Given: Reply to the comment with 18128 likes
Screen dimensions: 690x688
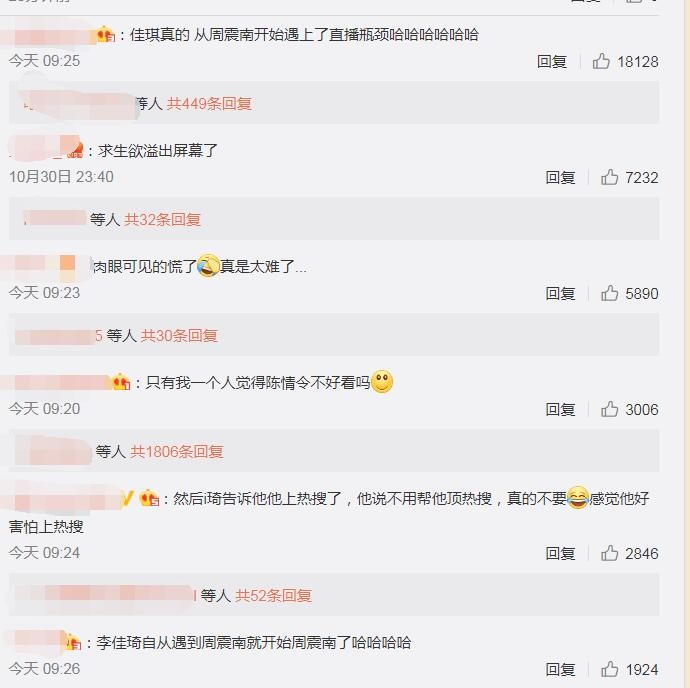Looking at the screenshot, I should point(552,61).
